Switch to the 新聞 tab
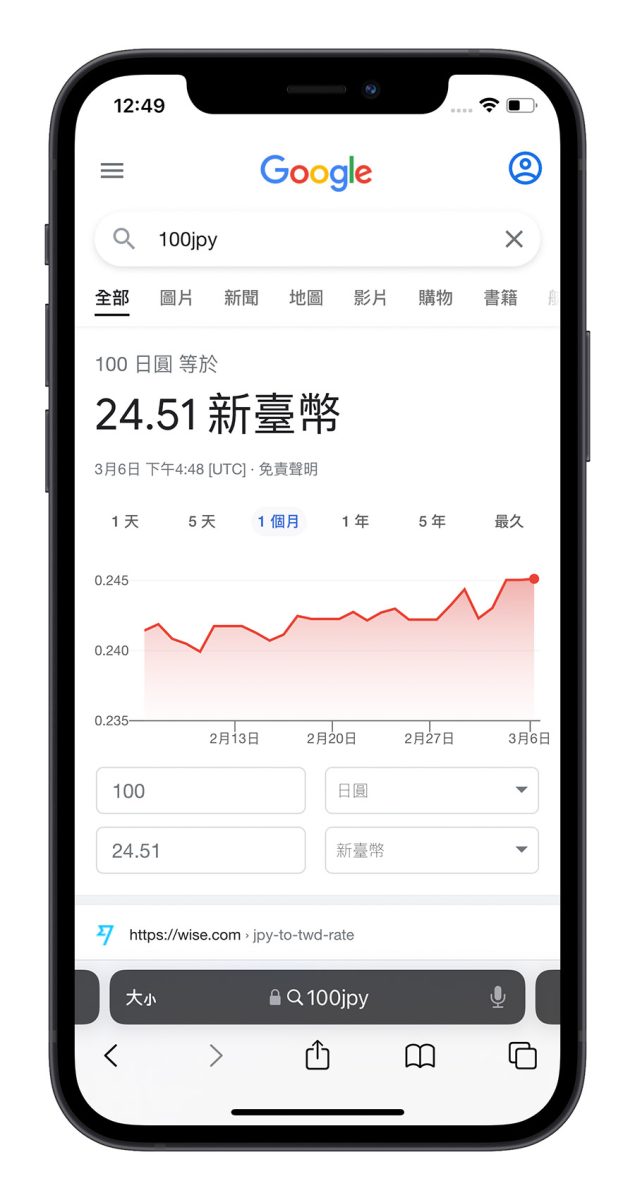635x1200 pixels. 241,298
